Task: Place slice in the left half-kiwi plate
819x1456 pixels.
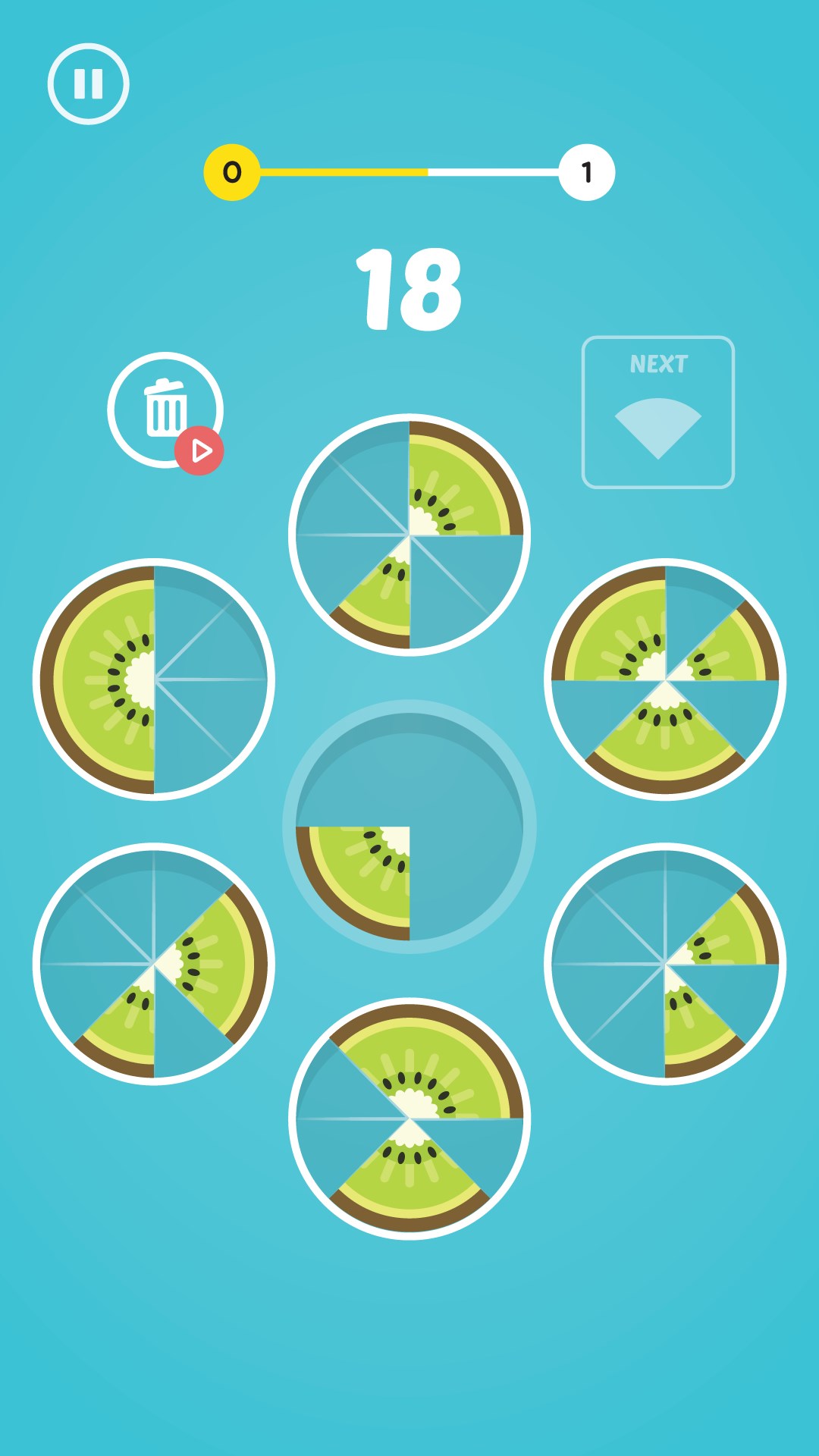Action: [x=154, y=679]
